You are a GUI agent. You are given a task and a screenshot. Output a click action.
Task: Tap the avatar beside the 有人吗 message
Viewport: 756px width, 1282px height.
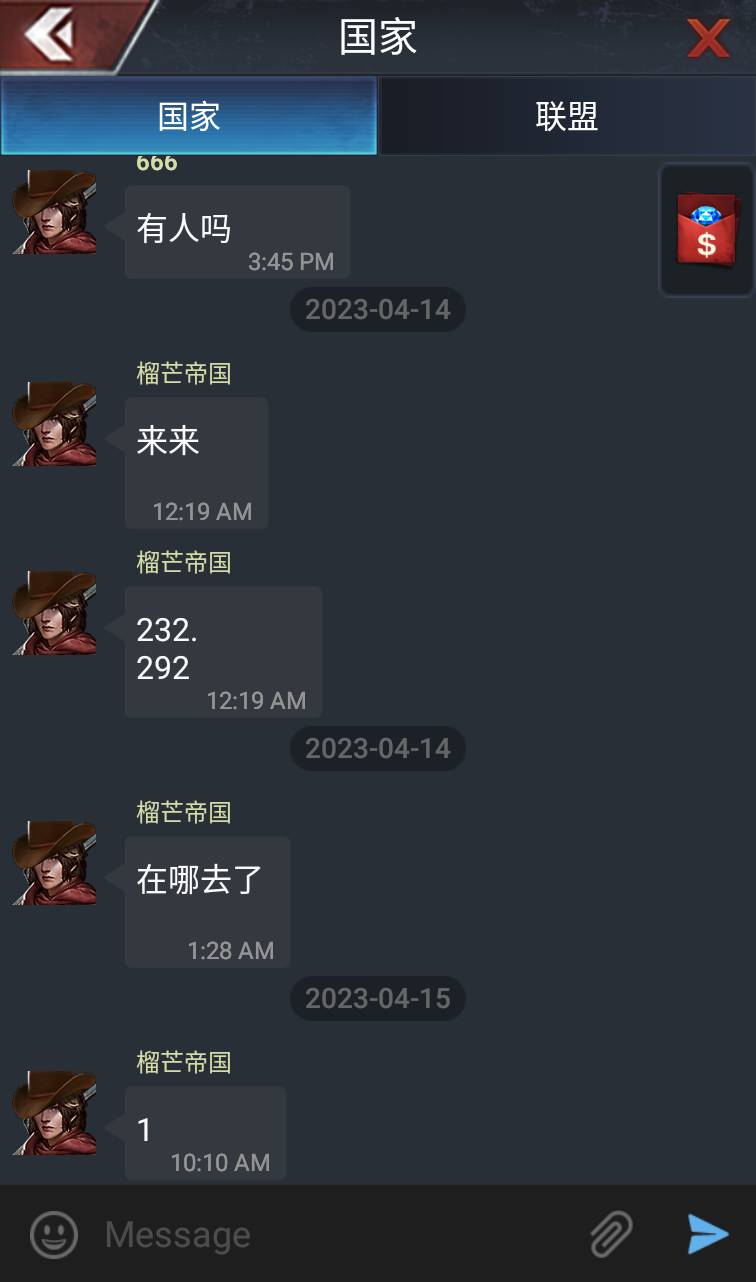(55, 212)
